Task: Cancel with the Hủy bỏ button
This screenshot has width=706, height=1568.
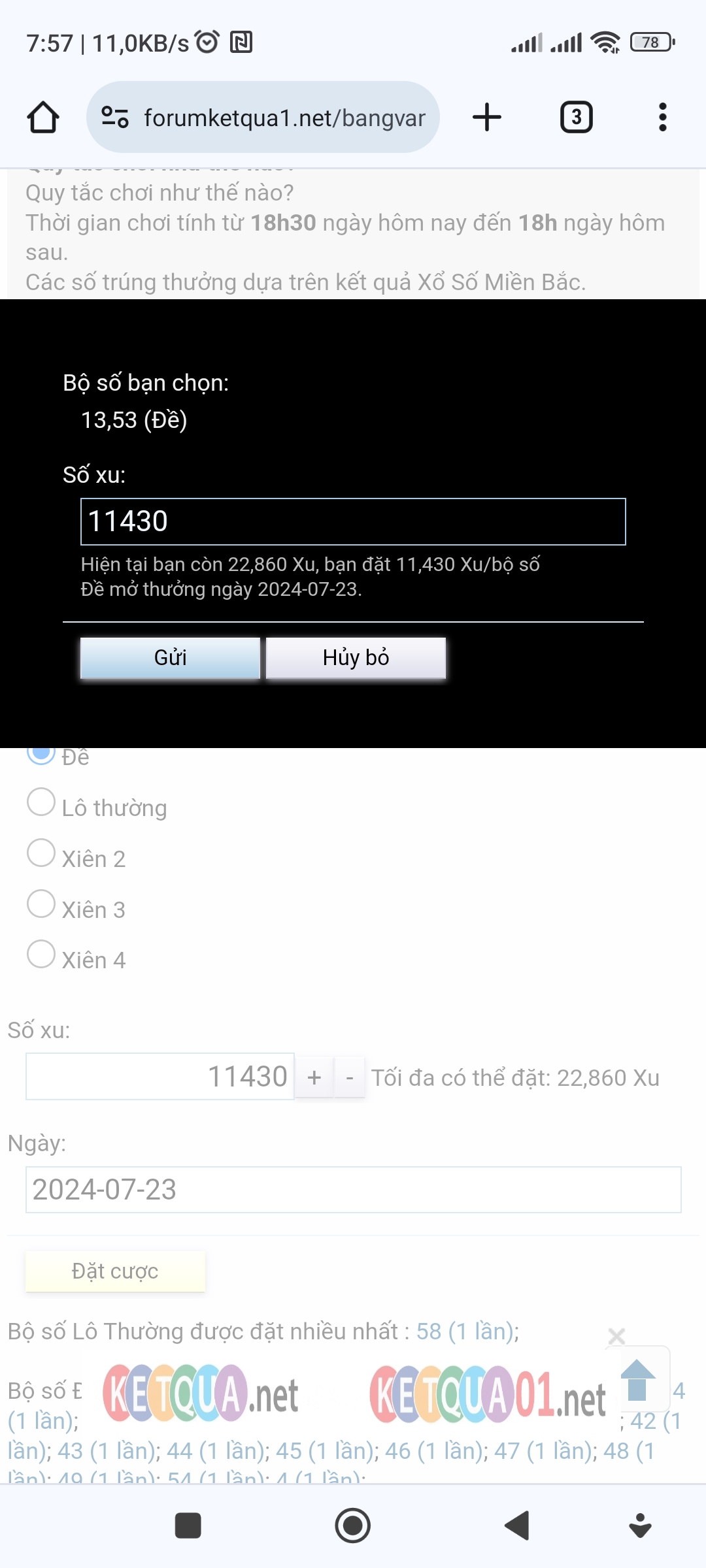Action: point(356,658)
